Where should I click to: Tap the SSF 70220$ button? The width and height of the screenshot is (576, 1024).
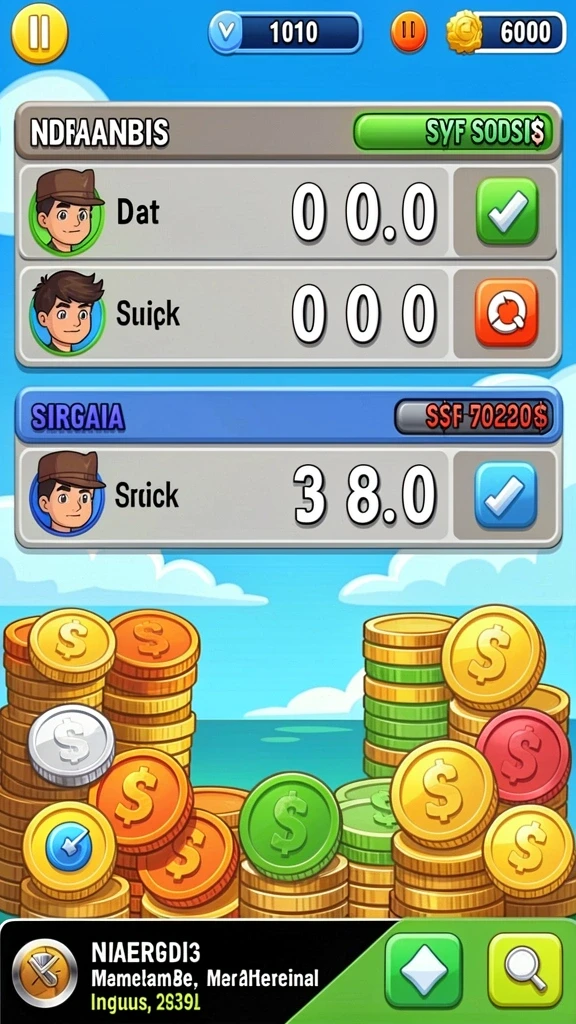[x=474, y=417]
